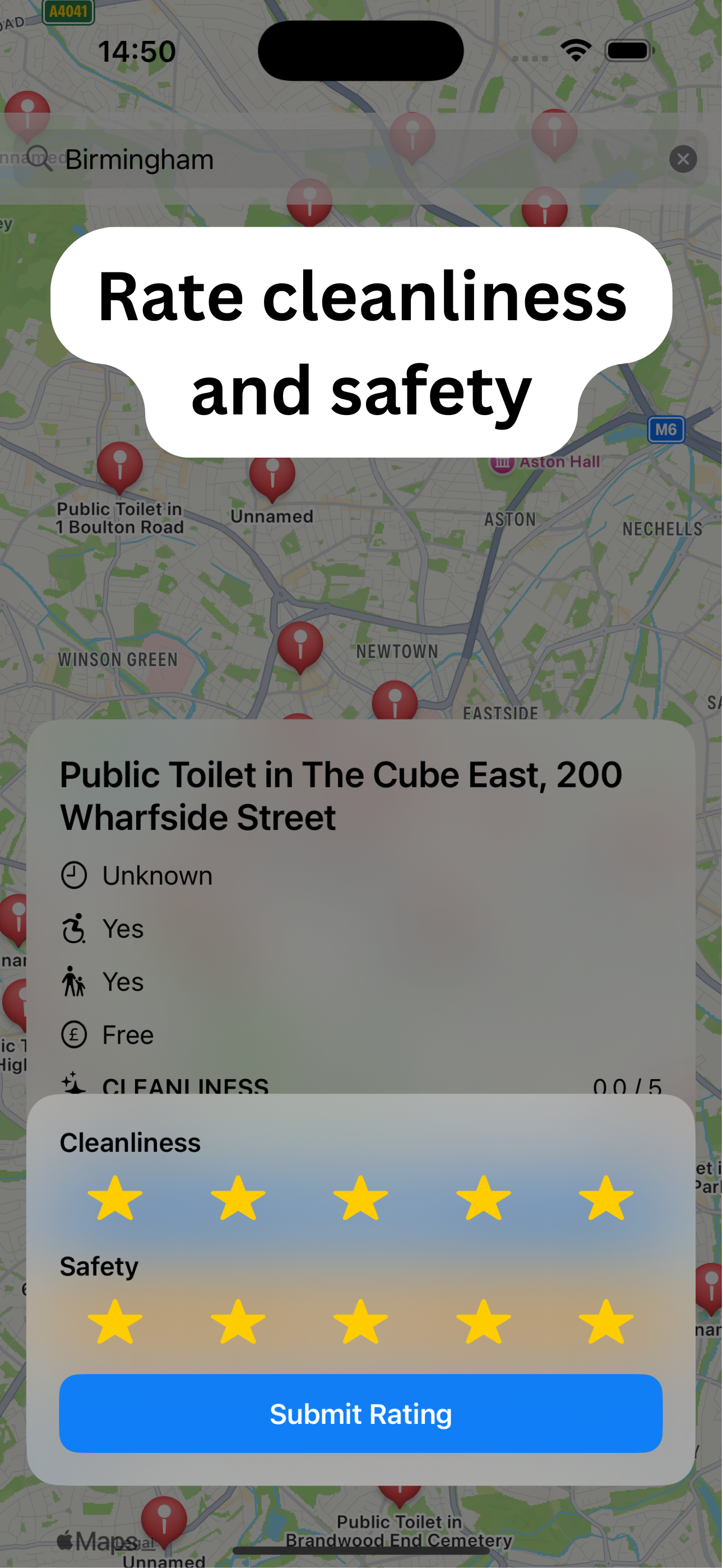Choose the fourth Cleanliness star

[x=483, y=1198]
